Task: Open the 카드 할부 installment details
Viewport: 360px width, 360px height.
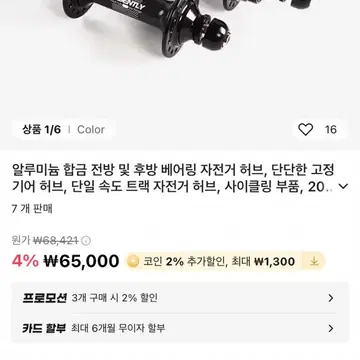Action: (x=180, y=328)
